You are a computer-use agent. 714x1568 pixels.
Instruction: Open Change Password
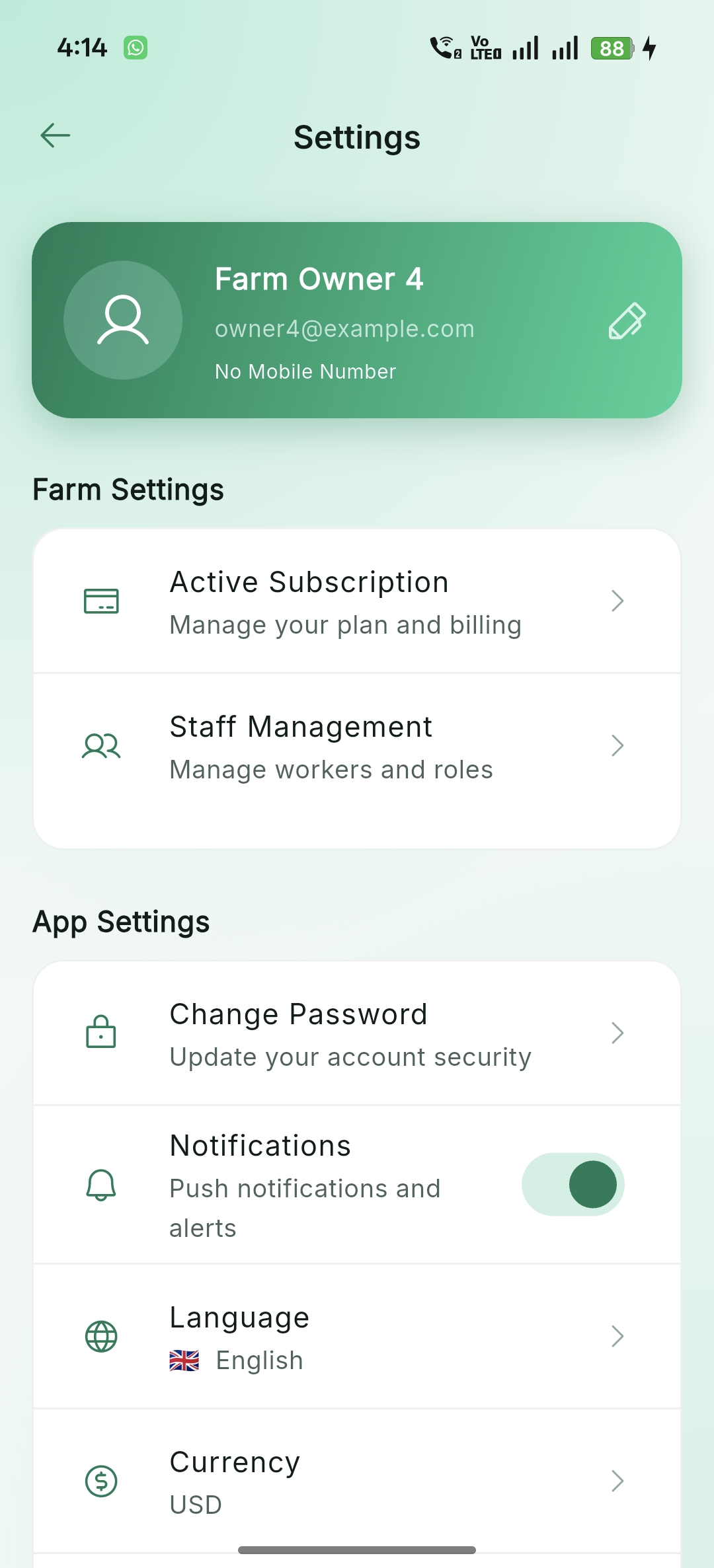(x=357, y=1033)
